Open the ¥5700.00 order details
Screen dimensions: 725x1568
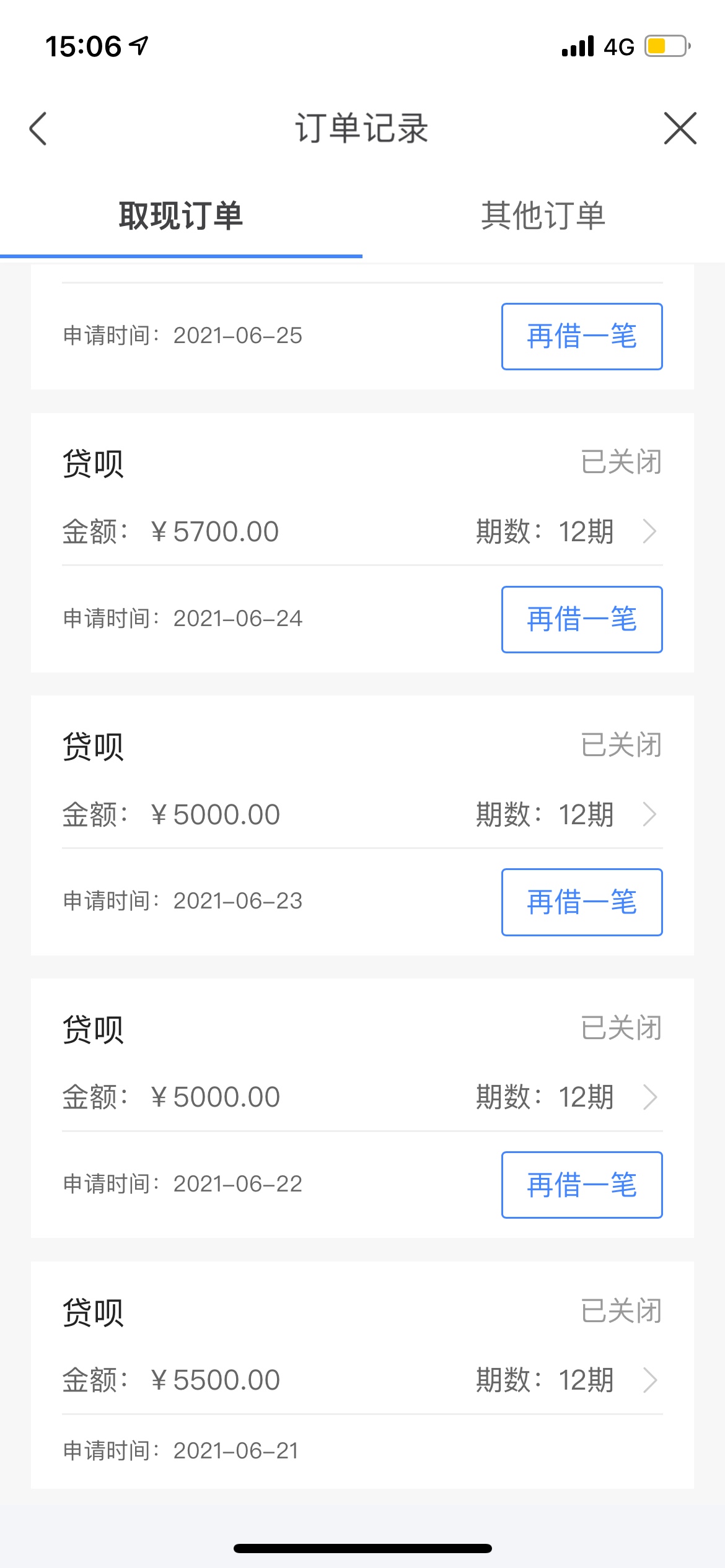[362, 531]
